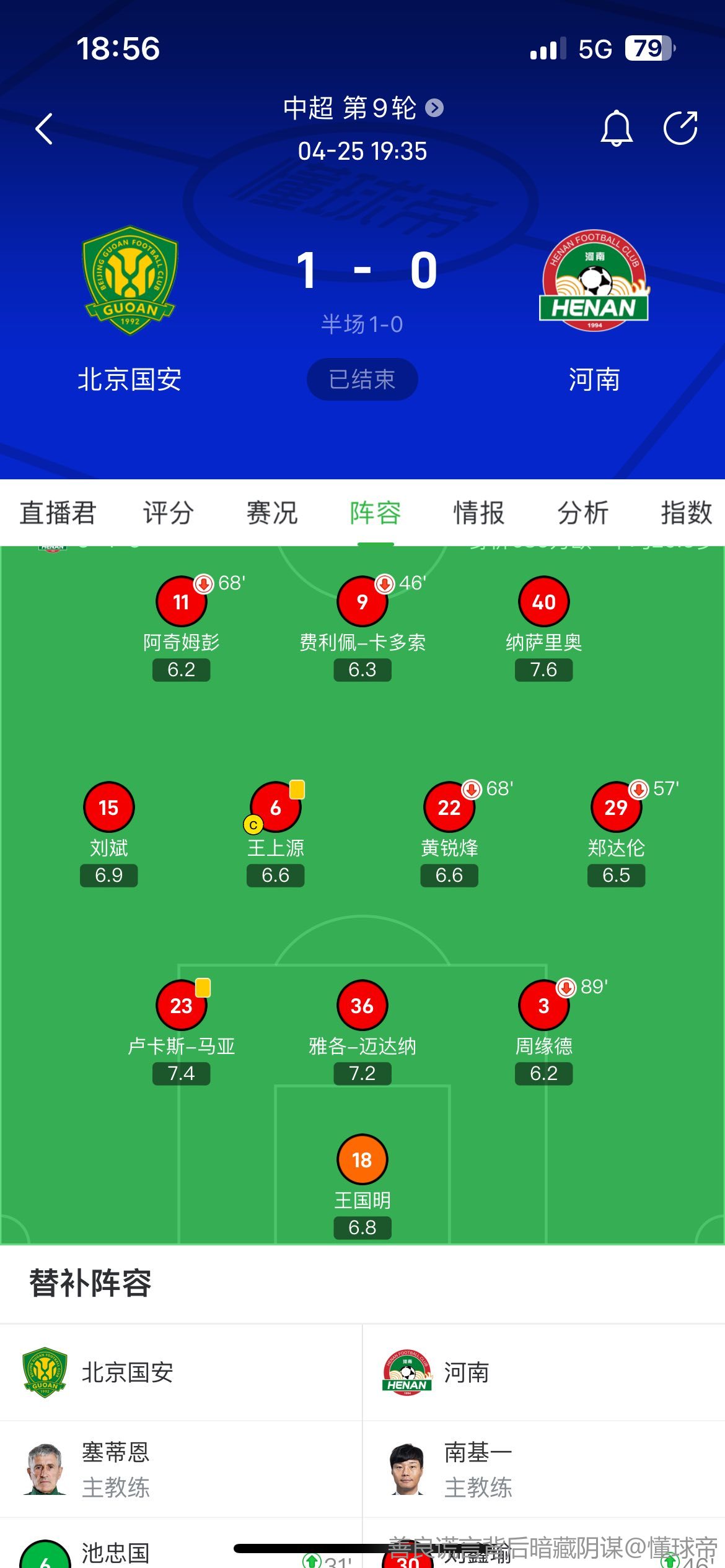Image resolution: width=725 pixels, height=1568 pixels.
Task: Go back using the back arrow
Action: coord(45,129)
